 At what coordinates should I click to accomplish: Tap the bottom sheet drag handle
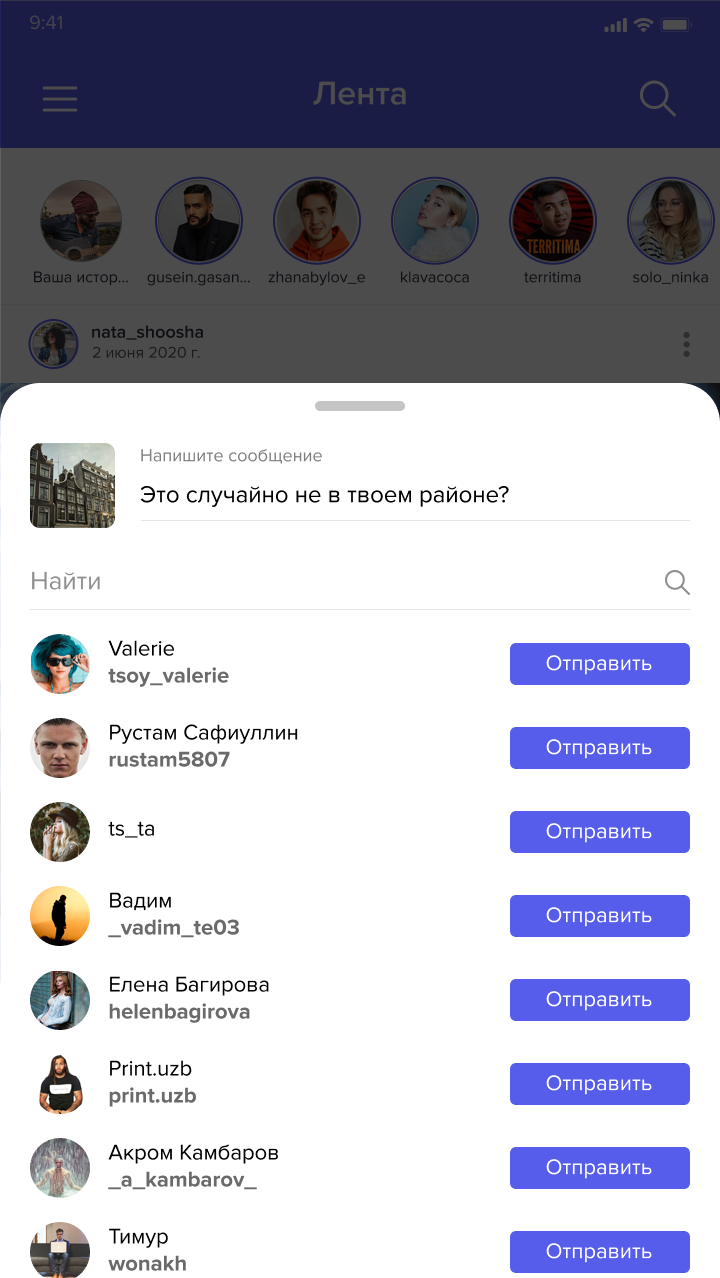coord(360,406)
